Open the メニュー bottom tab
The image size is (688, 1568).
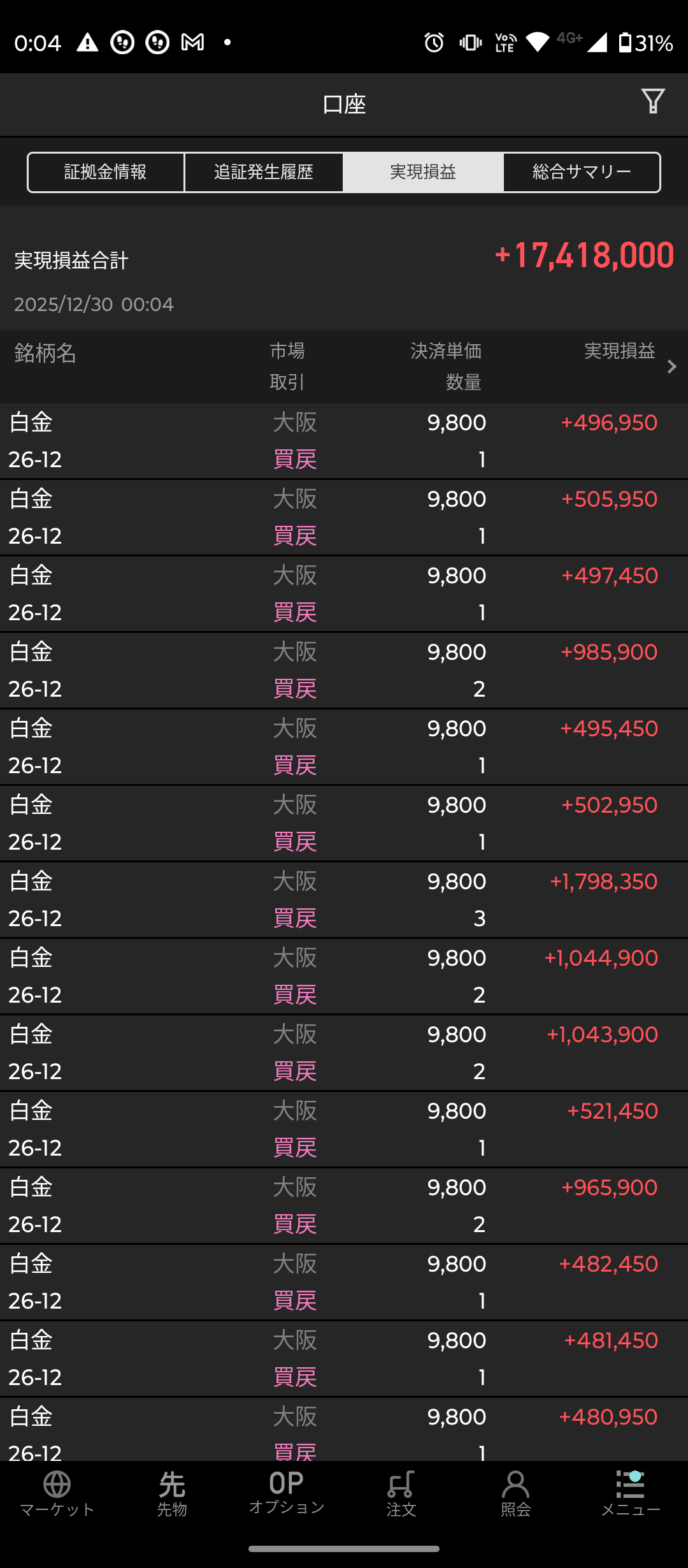point(631,1494)
